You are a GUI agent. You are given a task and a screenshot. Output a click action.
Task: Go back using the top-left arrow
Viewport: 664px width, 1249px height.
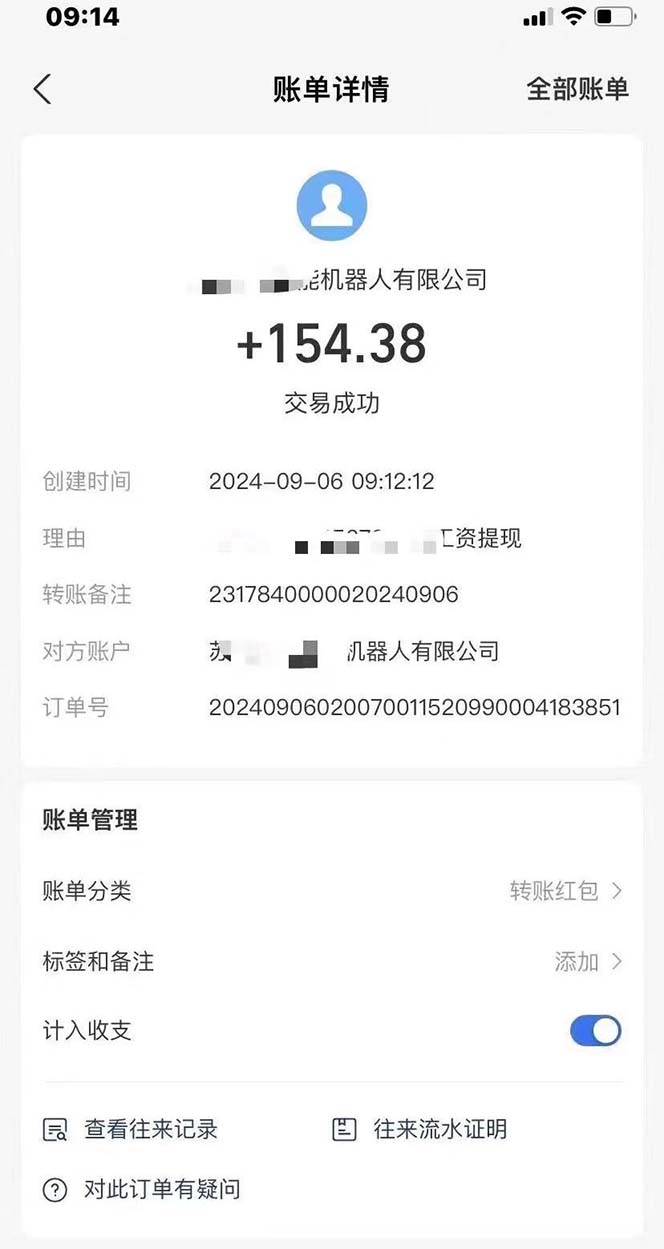coord(42,89)
